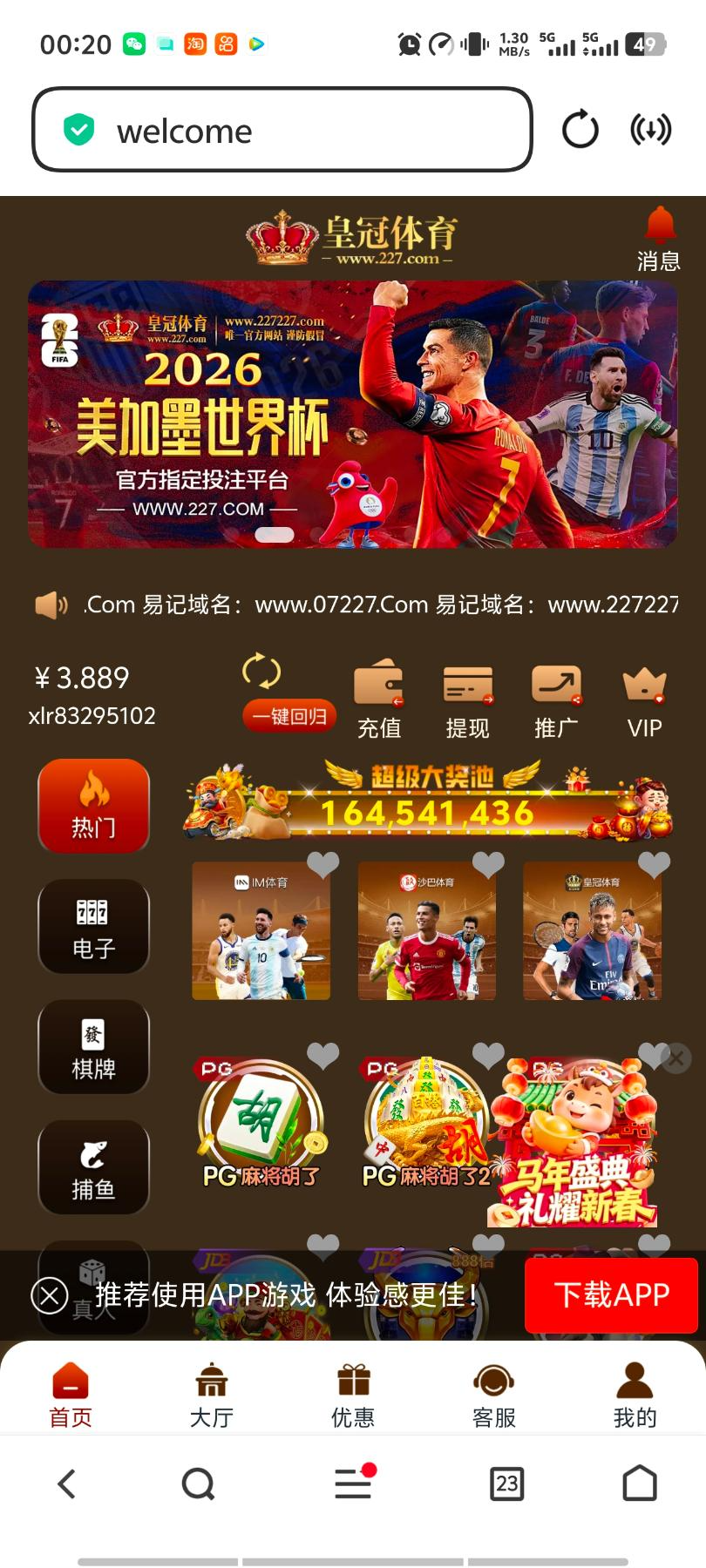The image size is (706, 1568).
Task: Select the 棋牌 category
Action: click(93, 1046)
